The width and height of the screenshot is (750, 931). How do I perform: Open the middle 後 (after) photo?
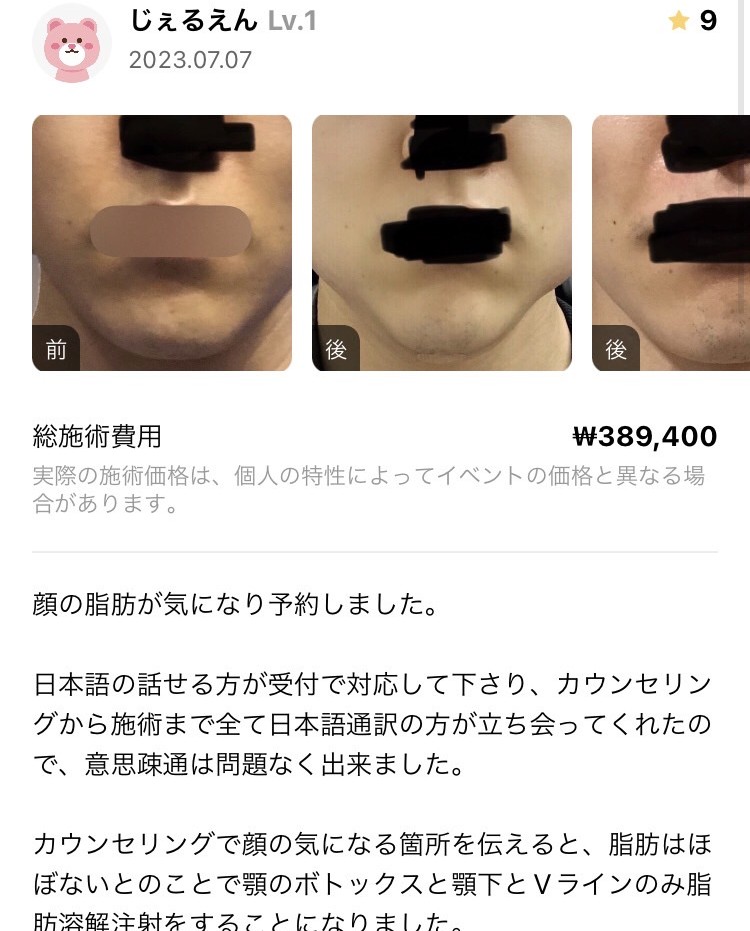tap(442, 243)
